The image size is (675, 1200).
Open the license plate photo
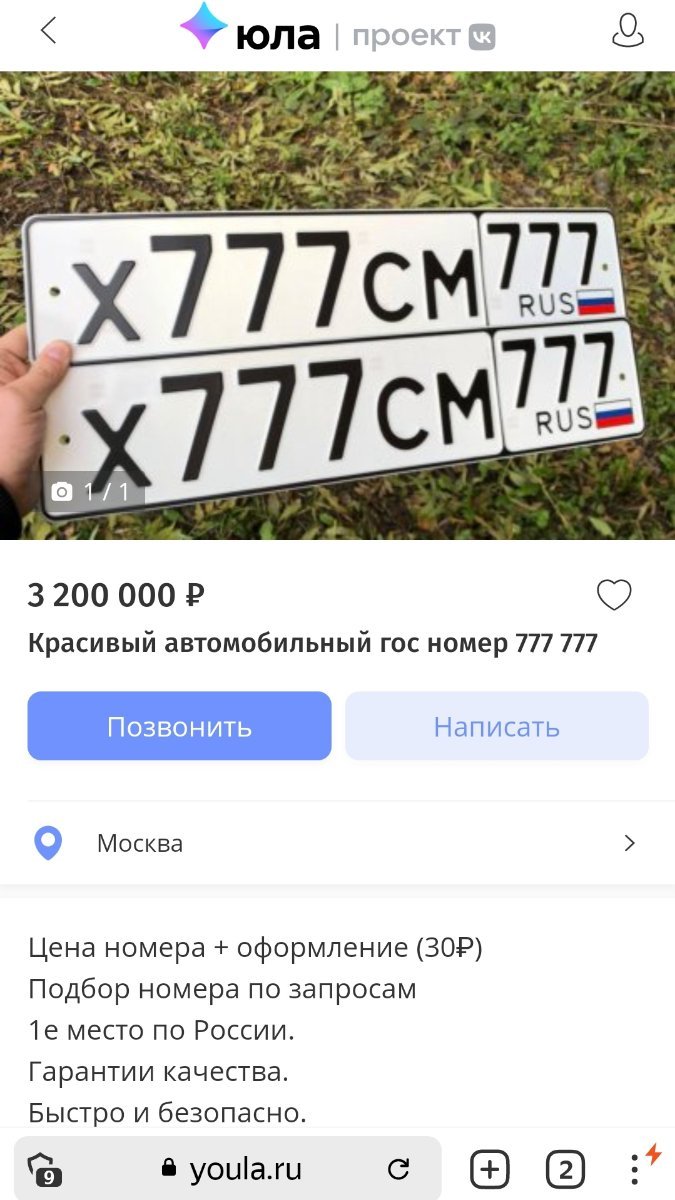tap(337, 306)
